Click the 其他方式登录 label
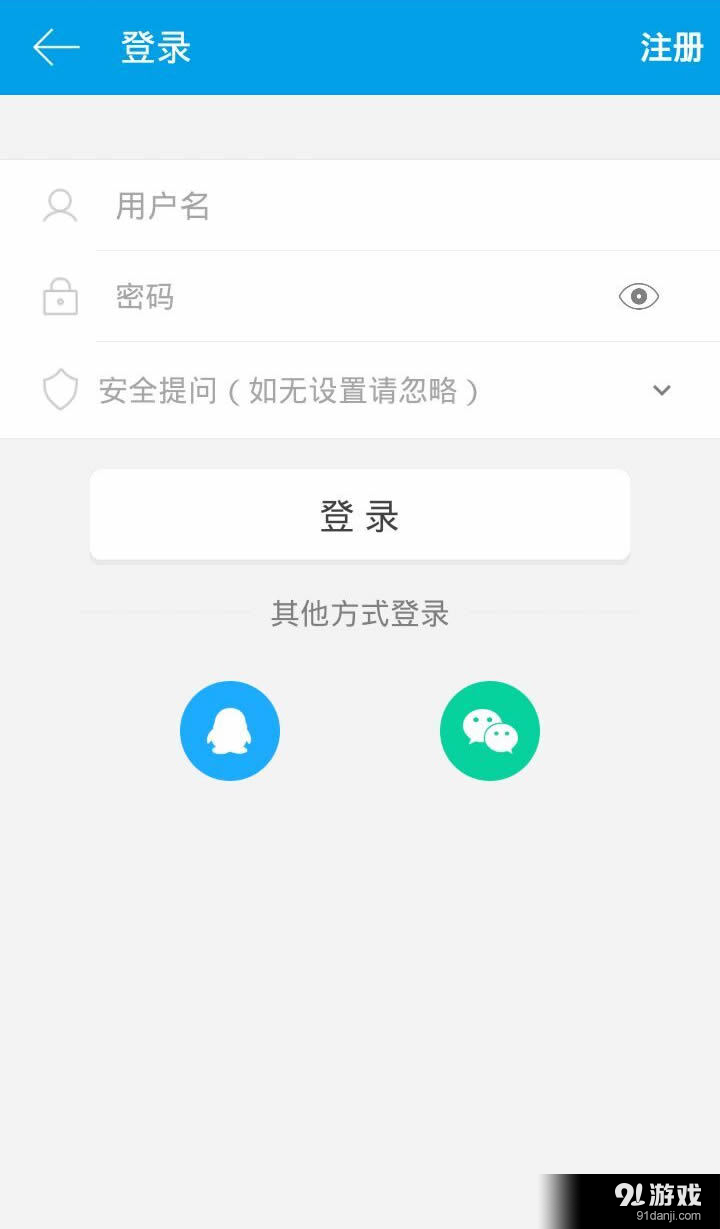This screenshot has height=1229, width=720. point(360,615)
